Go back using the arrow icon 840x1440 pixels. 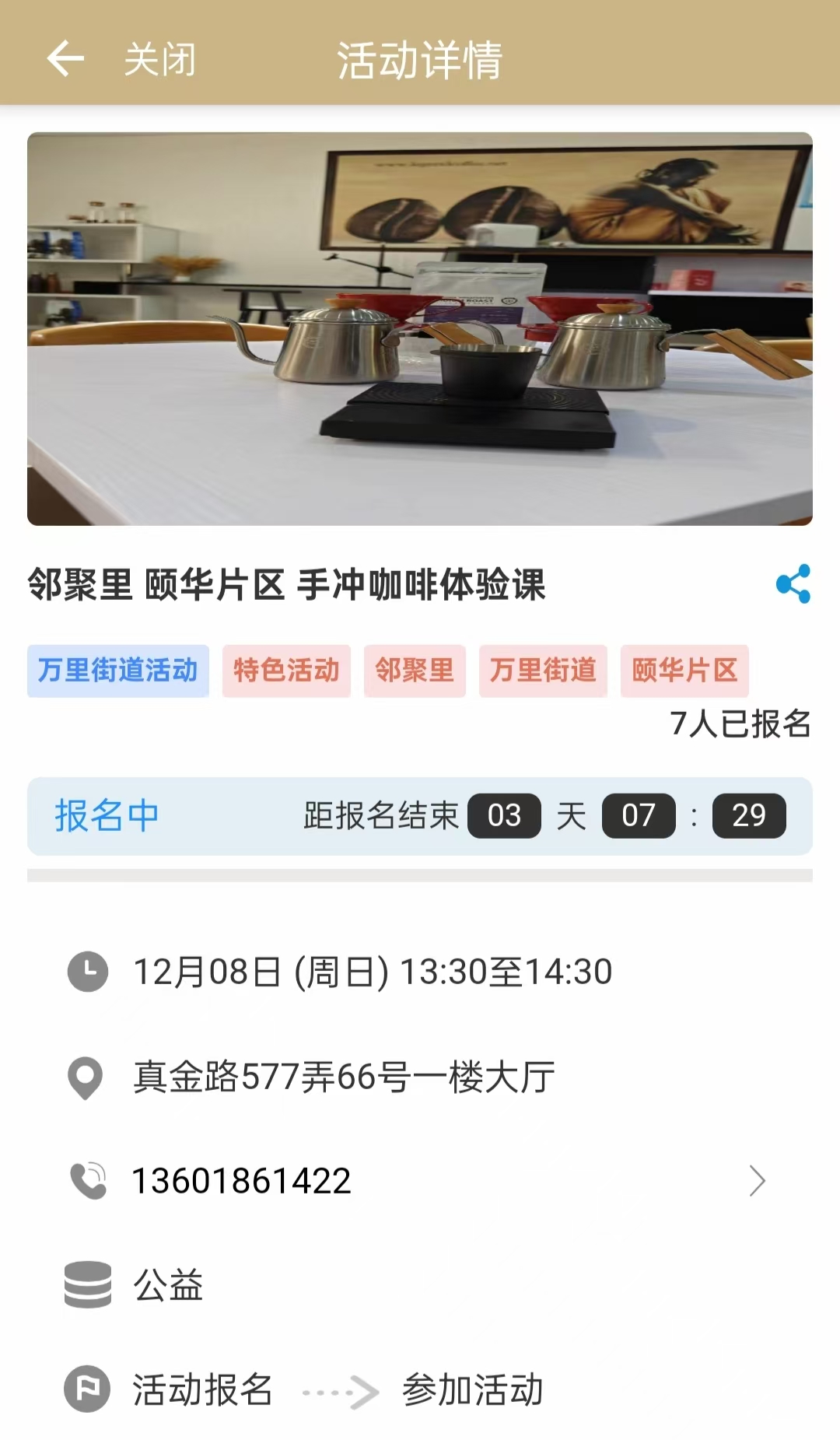(65, 59)
